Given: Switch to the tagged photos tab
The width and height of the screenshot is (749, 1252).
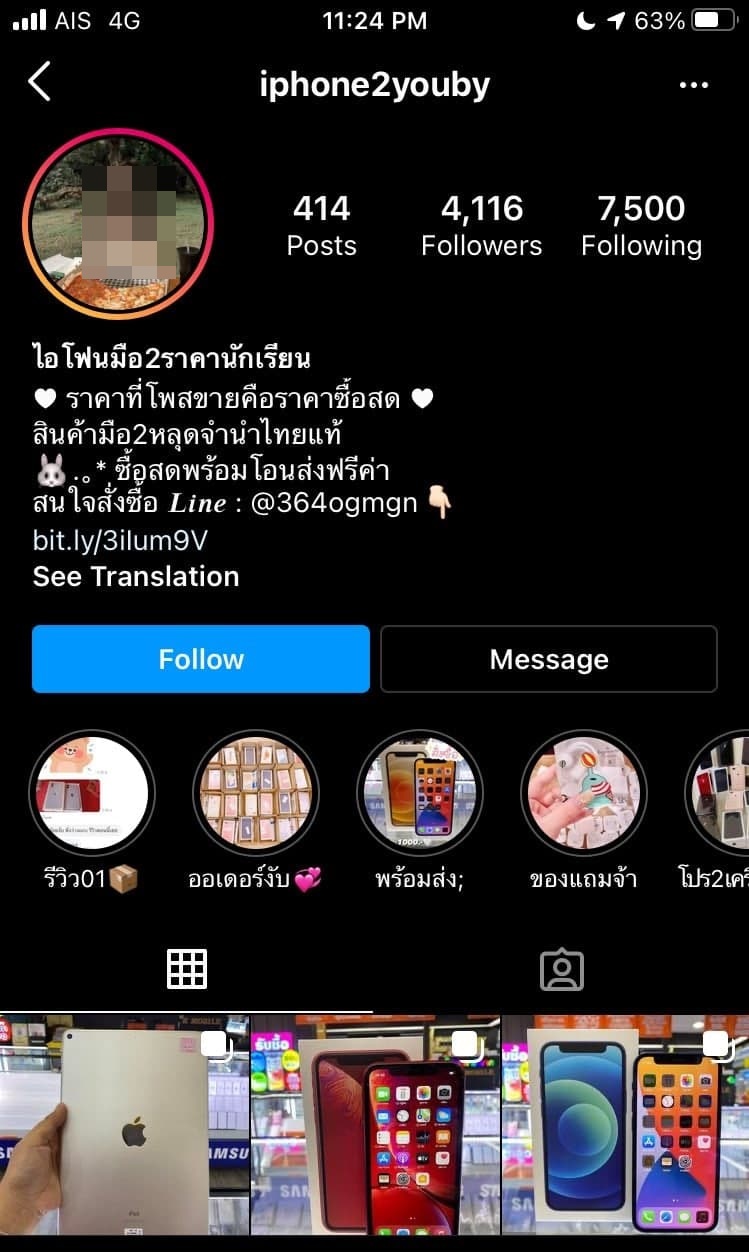Looking at the screenshot, I should [562, 968].
